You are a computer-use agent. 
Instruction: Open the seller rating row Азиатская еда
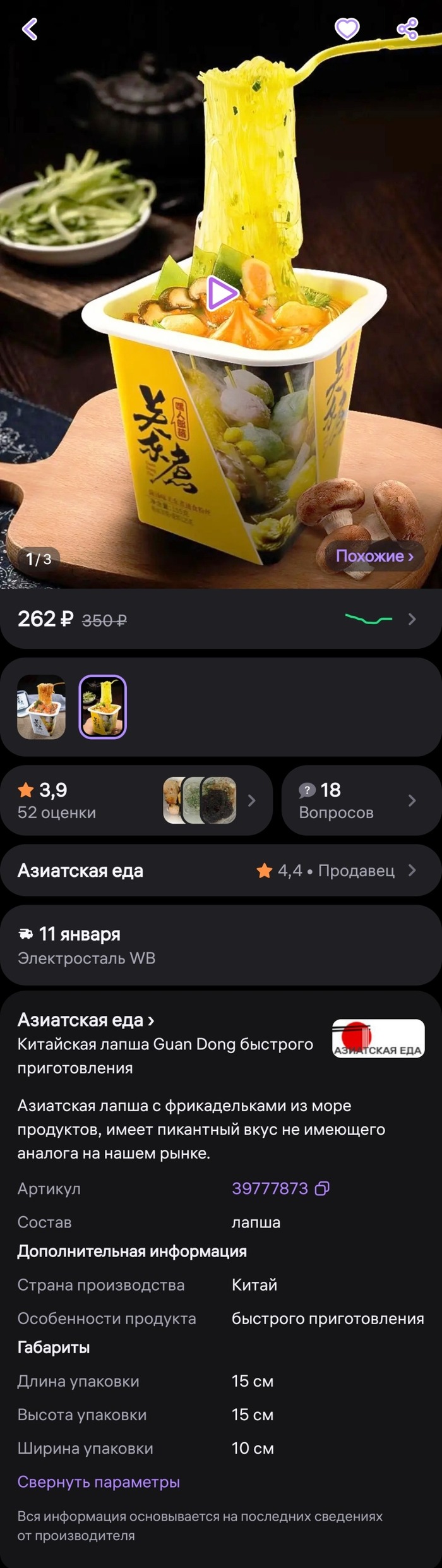tap(220, 871)
